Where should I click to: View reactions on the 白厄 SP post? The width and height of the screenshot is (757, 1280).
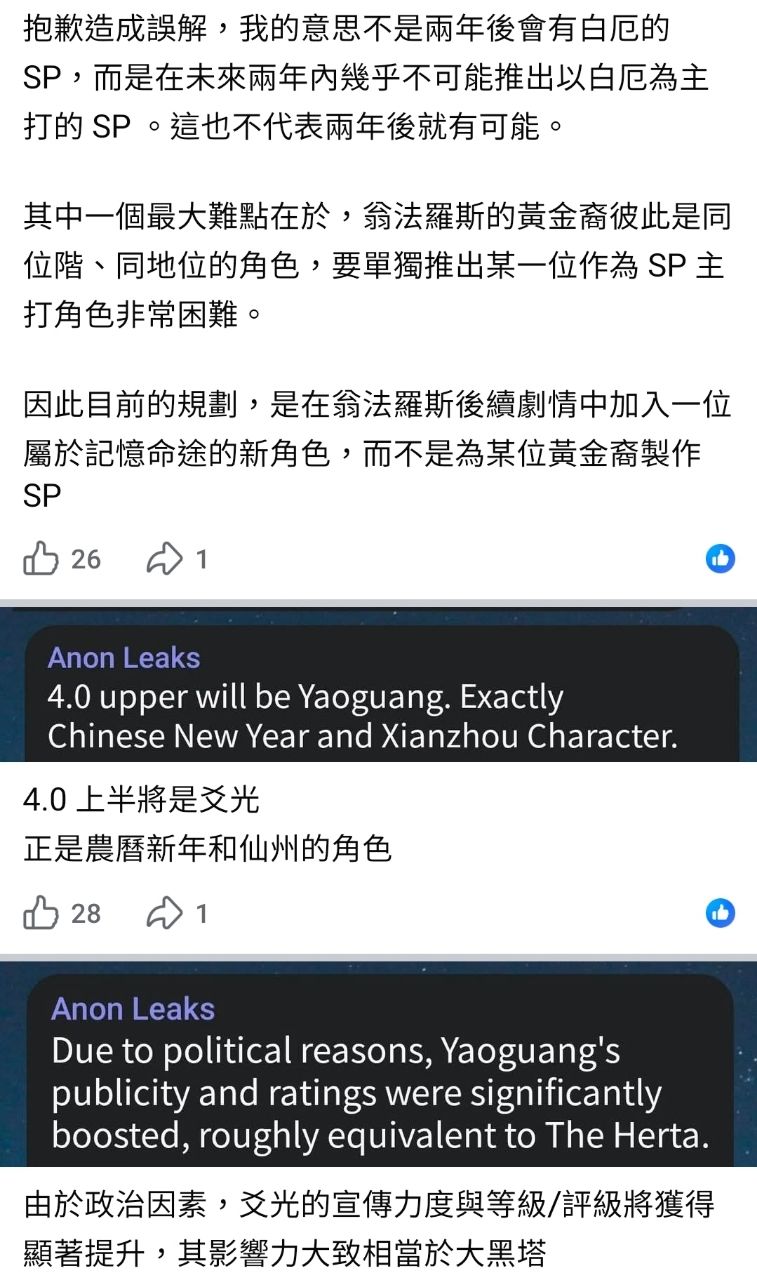click(x=720, y=558)
